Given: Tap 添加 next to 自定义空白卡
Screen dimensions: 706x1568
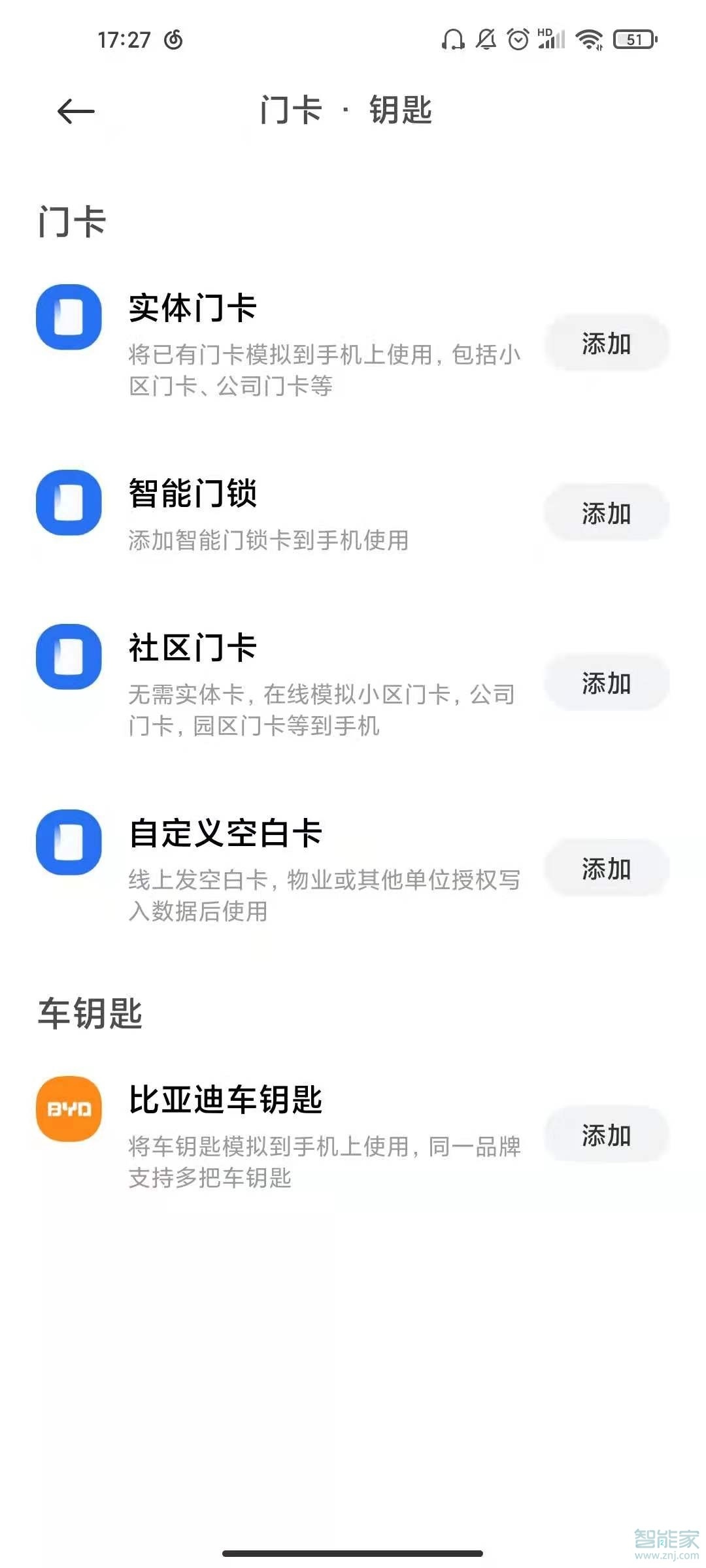Looking at the screenshot, I should (x=605, y=869).
